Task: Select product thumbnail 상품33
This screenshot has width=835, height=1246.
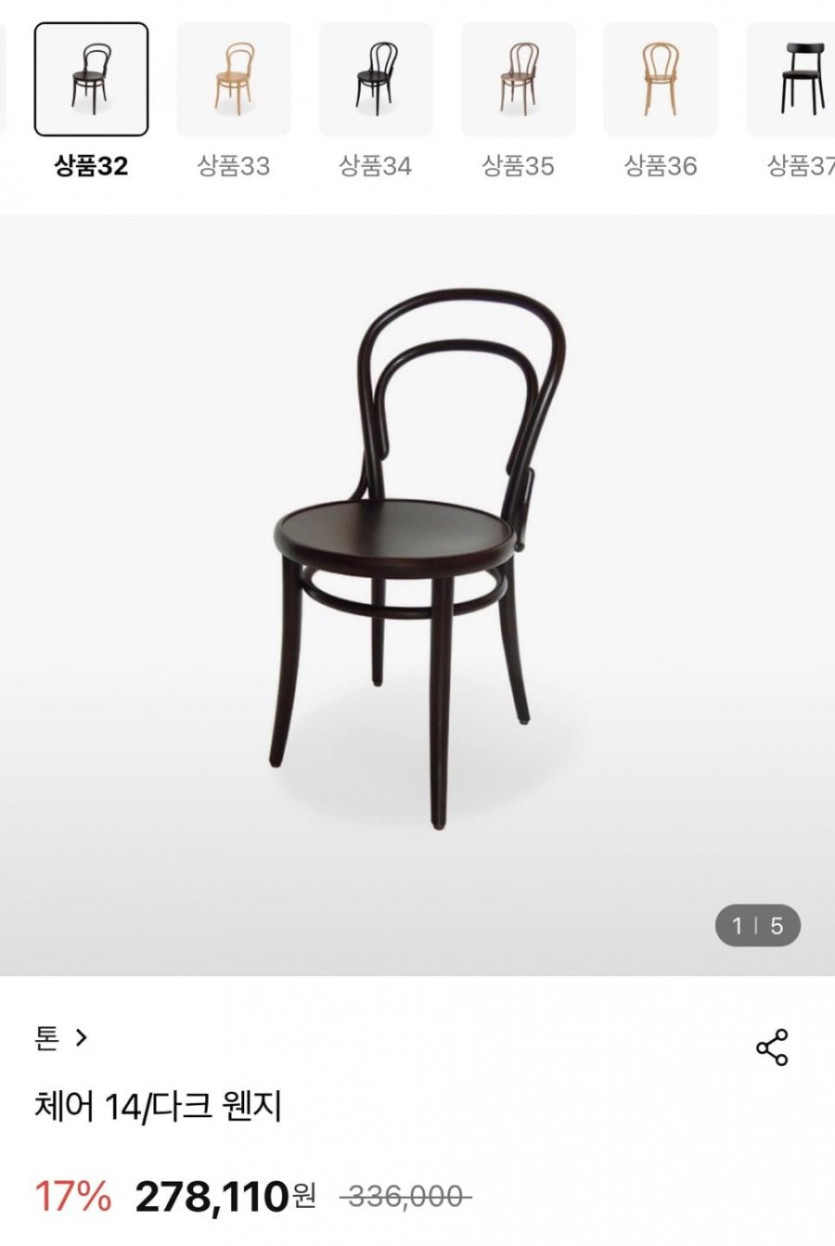Action: 234,80
